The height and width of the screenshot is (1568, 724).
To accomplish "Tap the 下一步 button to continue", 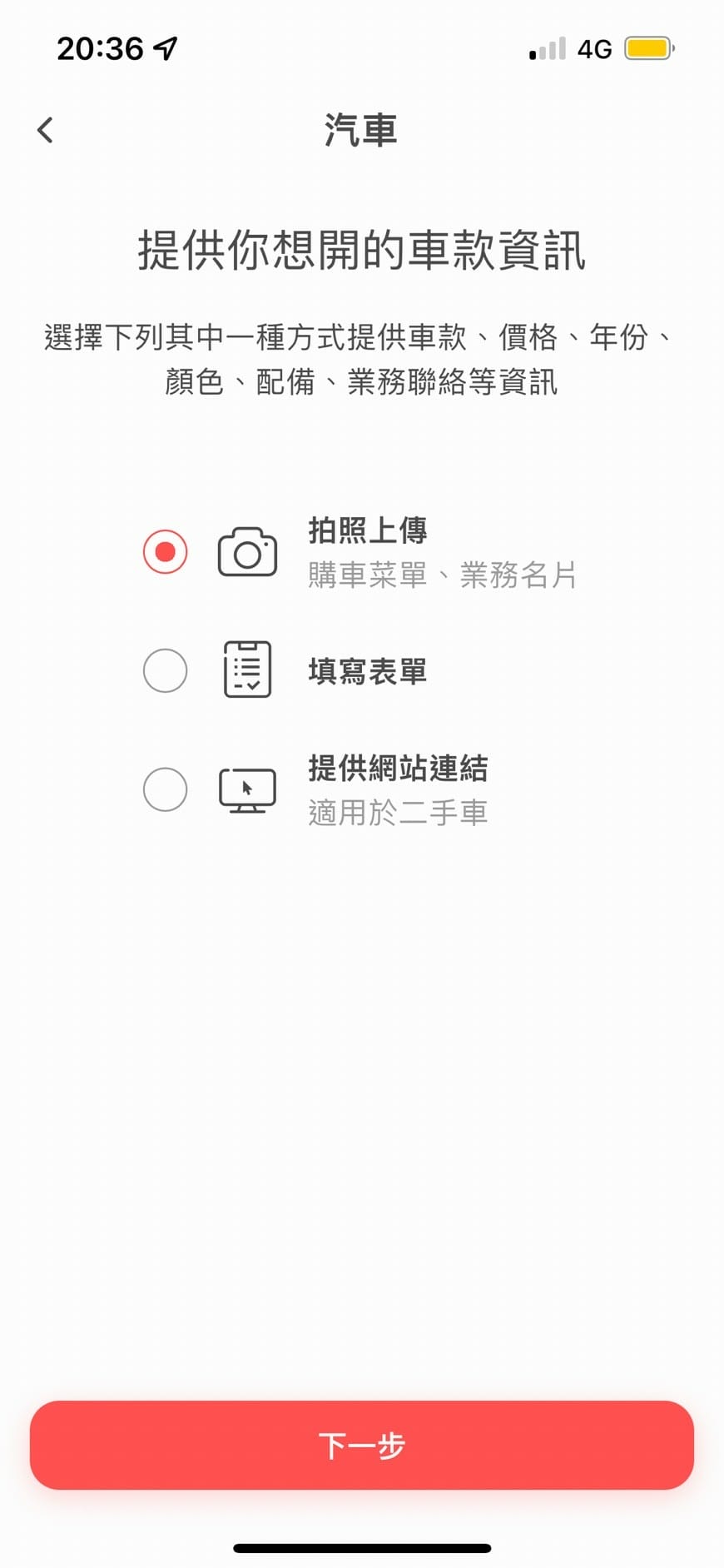I will coord(362,1445).
